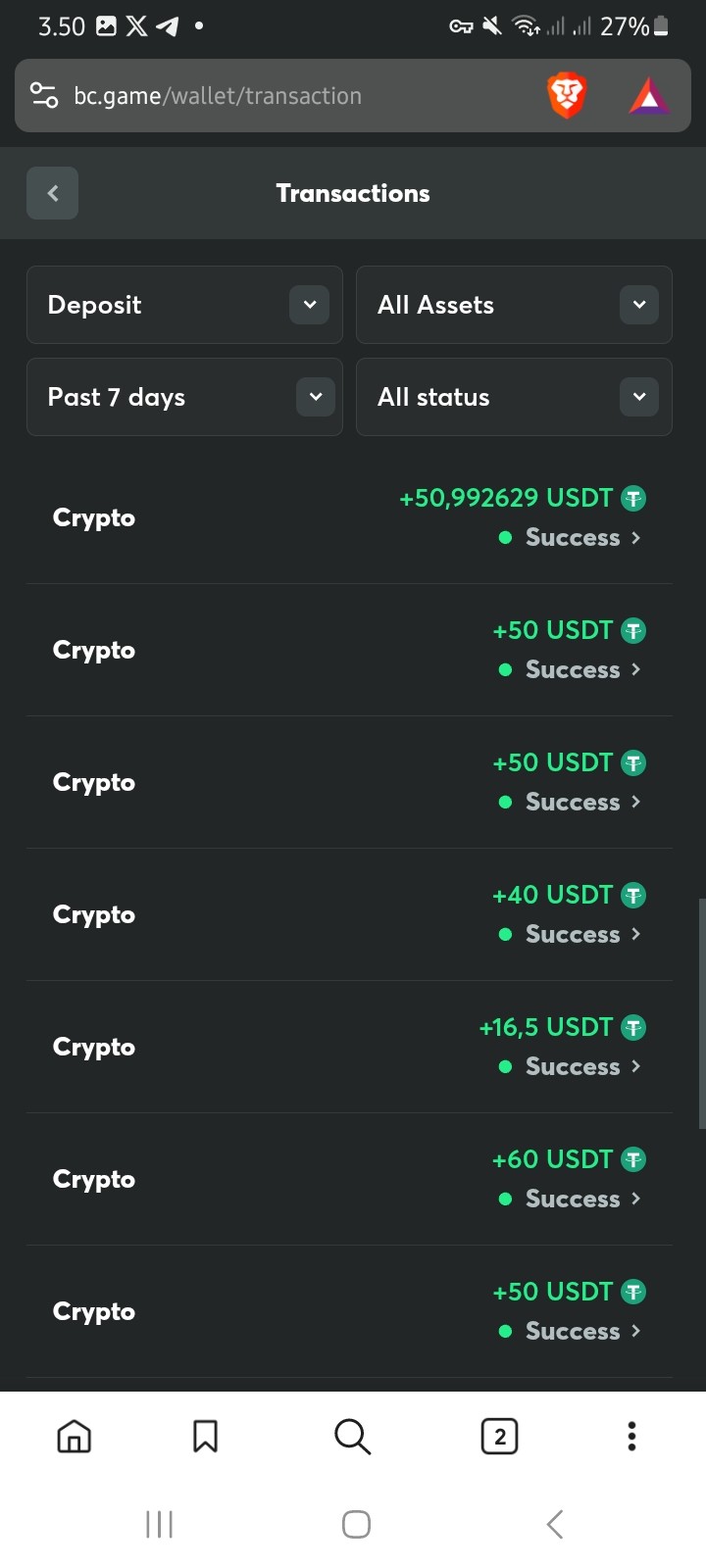Viewport: 706px width, 1568px height.
Task: Start a search from the bottom toolbar
Action: (x=352, y=1437)
